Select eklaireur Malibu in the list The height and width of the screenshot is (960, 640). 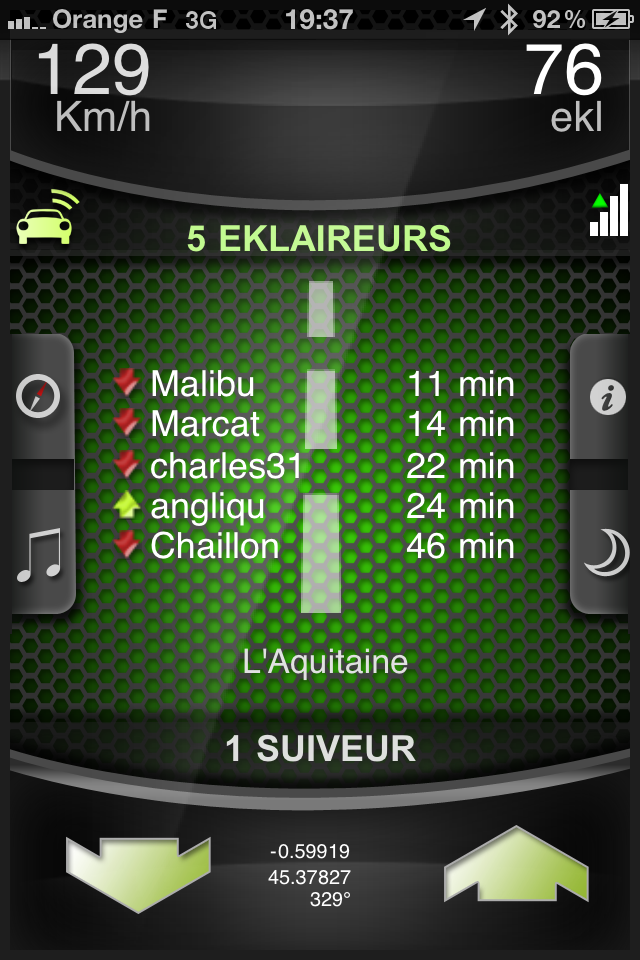tap(202, 384)
